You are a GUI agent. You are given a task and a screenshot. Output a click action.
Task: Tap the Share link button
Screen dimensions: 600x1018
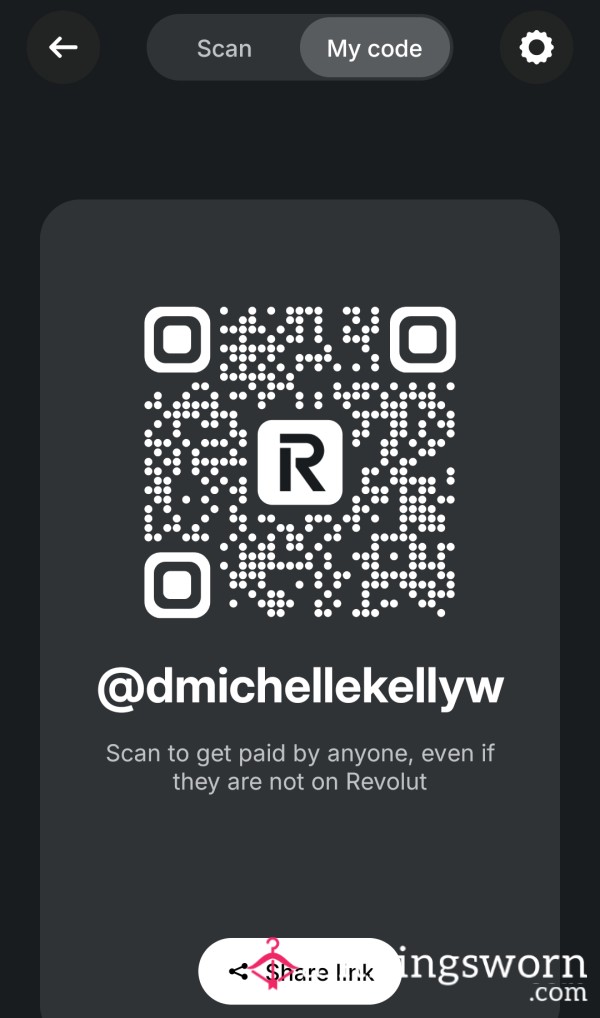pos(300,971)
